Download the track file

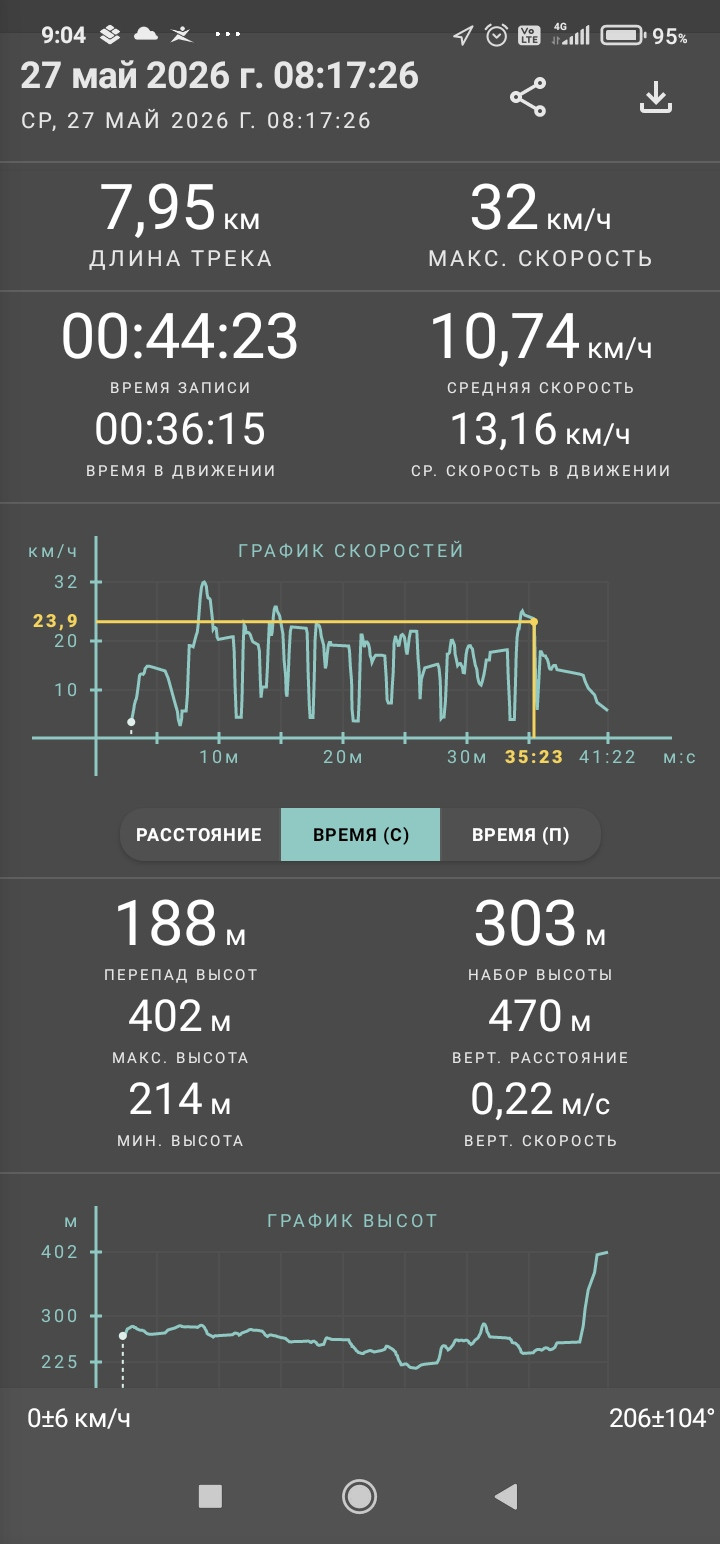pyautogui.click(x=656, y=98)
